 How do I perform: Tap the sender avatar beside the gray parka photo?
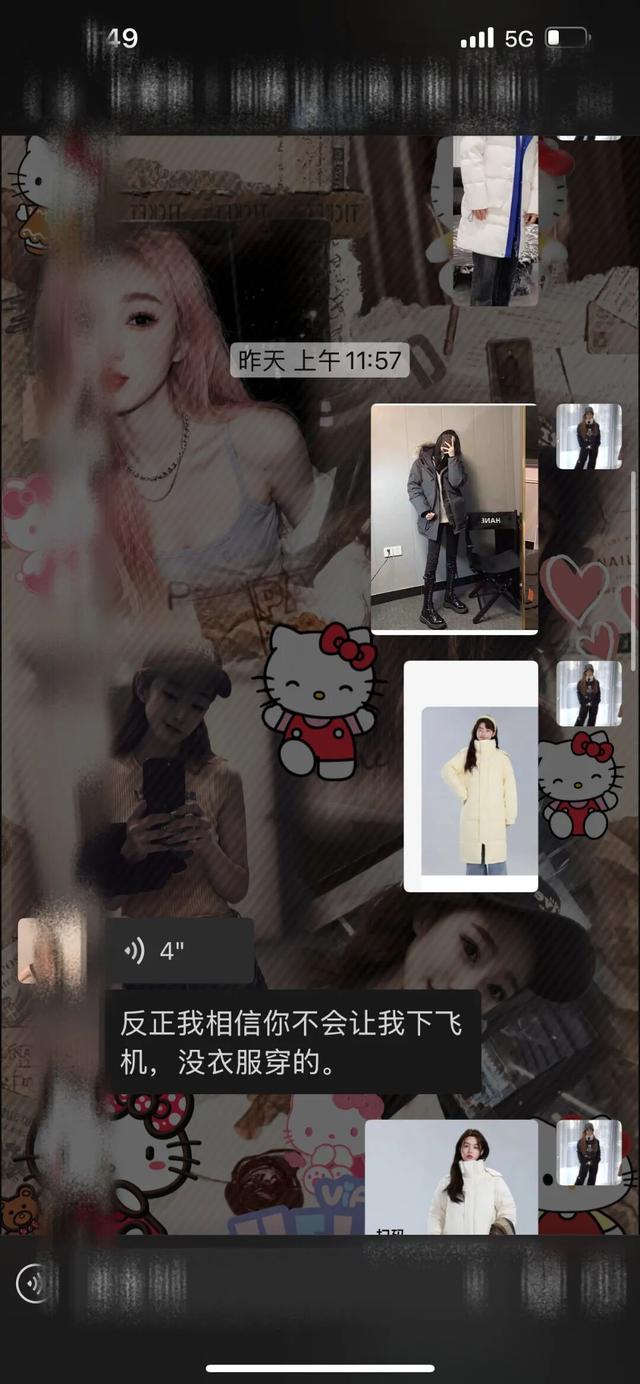click(x=589, y=437)
